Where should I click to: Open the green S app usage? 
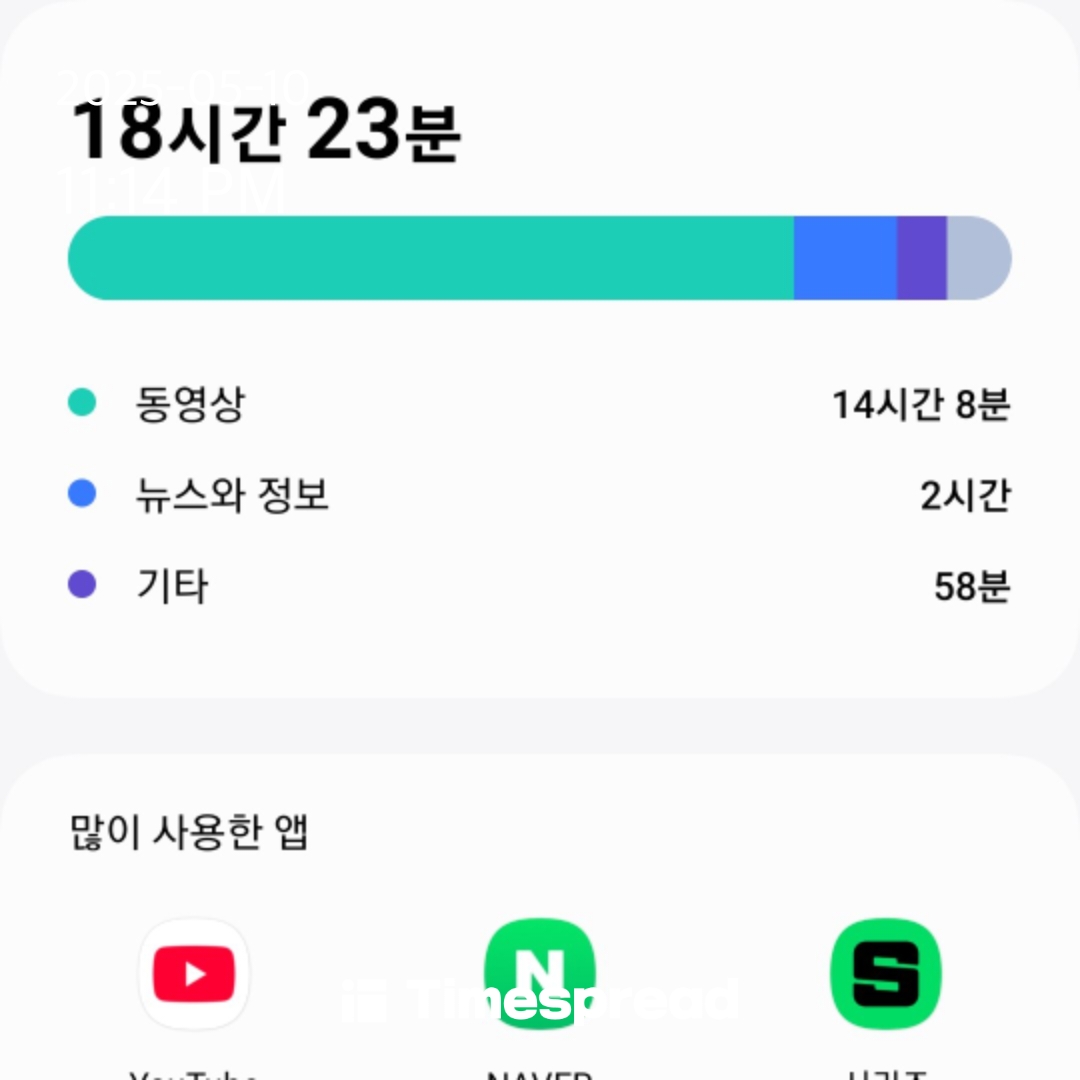(x=886, y=974)
